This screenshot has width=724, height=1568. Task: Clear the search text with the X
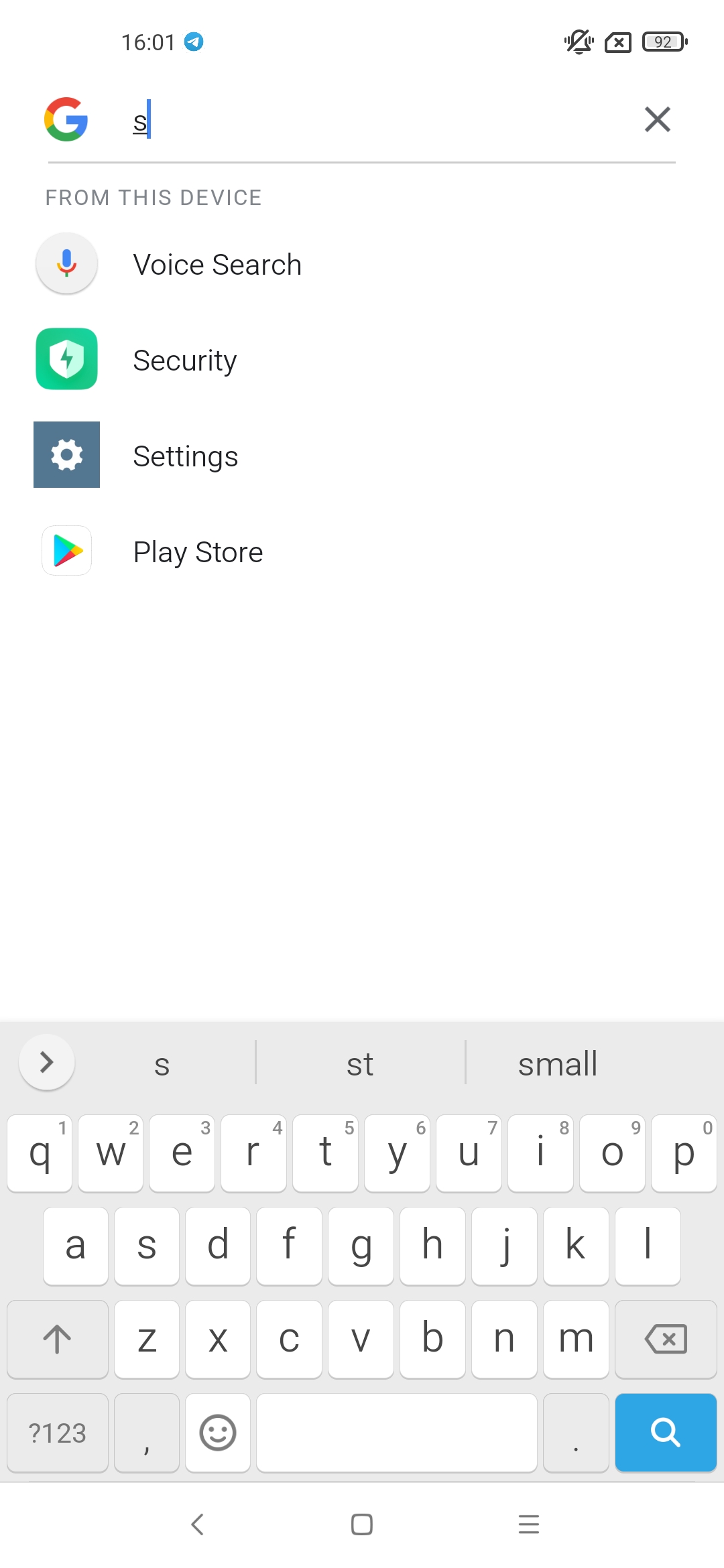click(x=657, y=120)
